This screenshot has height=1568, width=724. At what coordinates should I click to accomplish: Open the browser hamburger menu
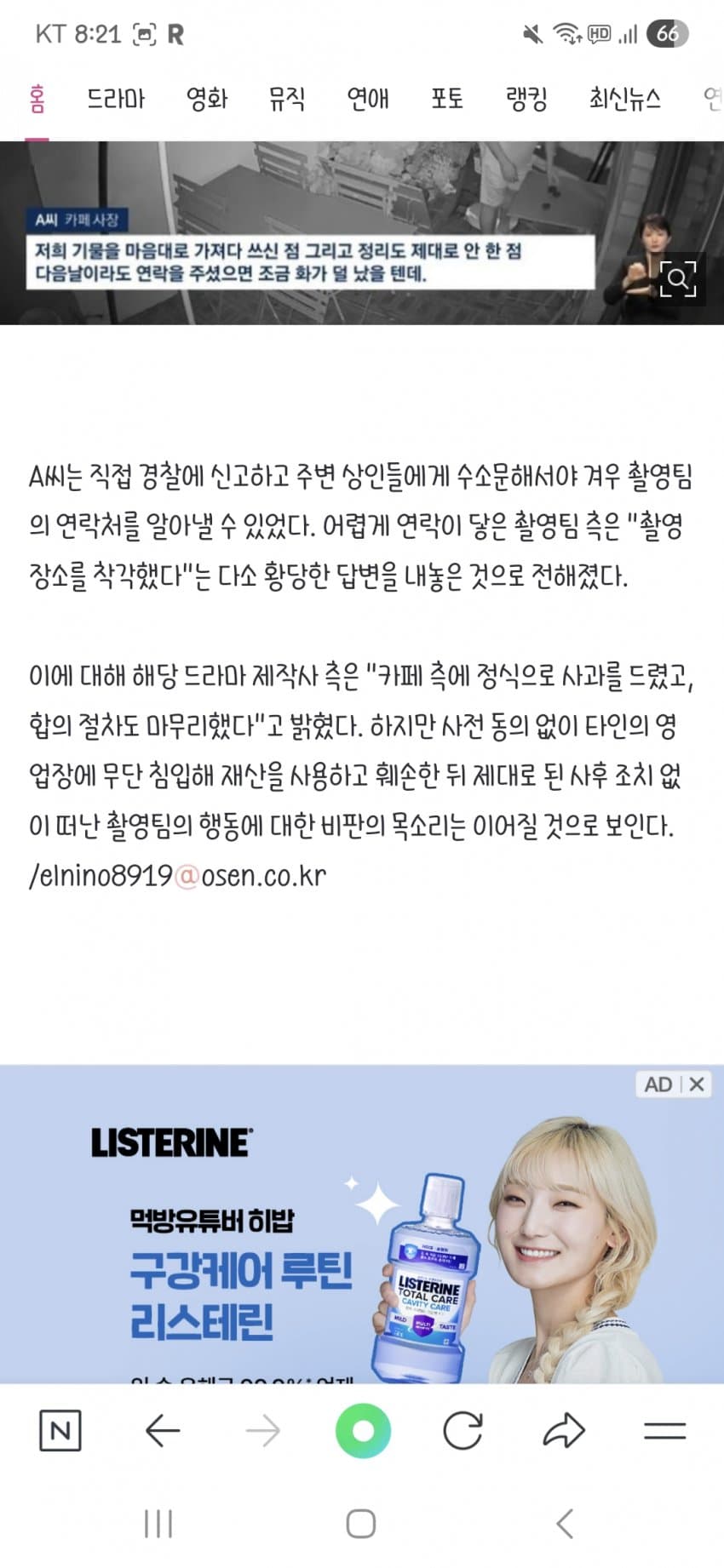664,1431
